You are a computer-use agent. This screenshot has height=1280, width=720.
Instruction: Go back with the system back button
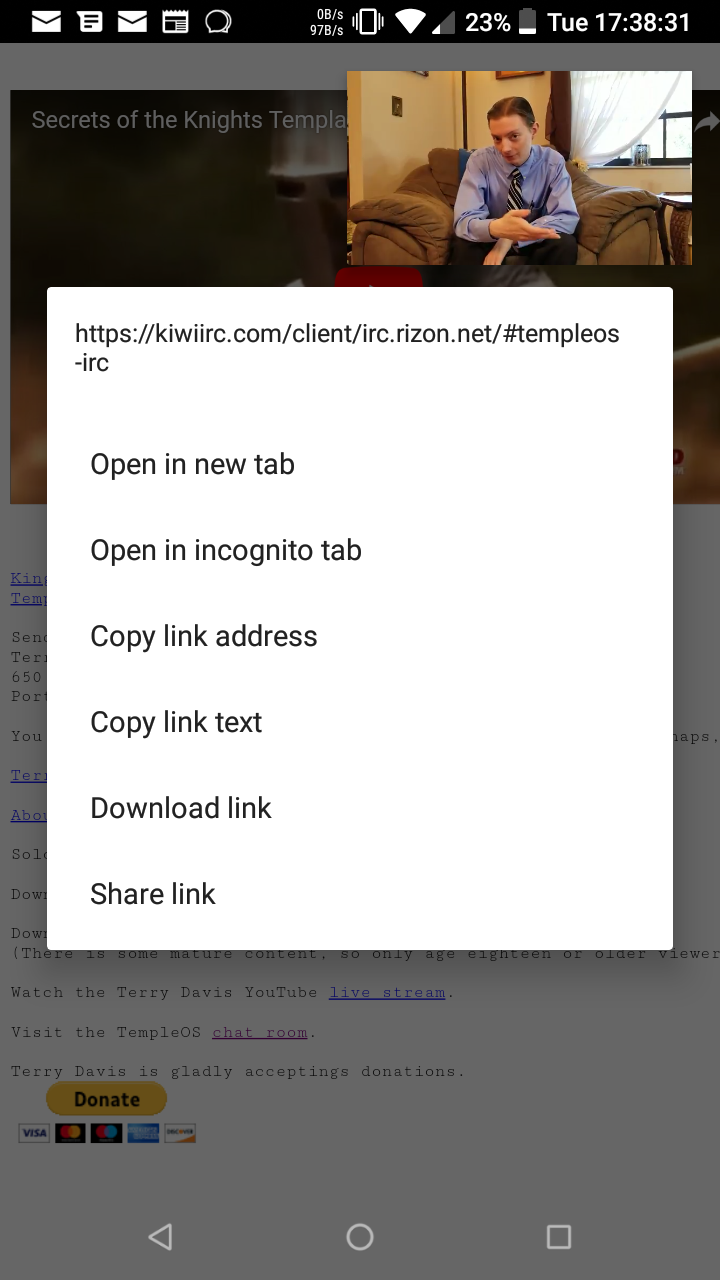point(160,1237)
